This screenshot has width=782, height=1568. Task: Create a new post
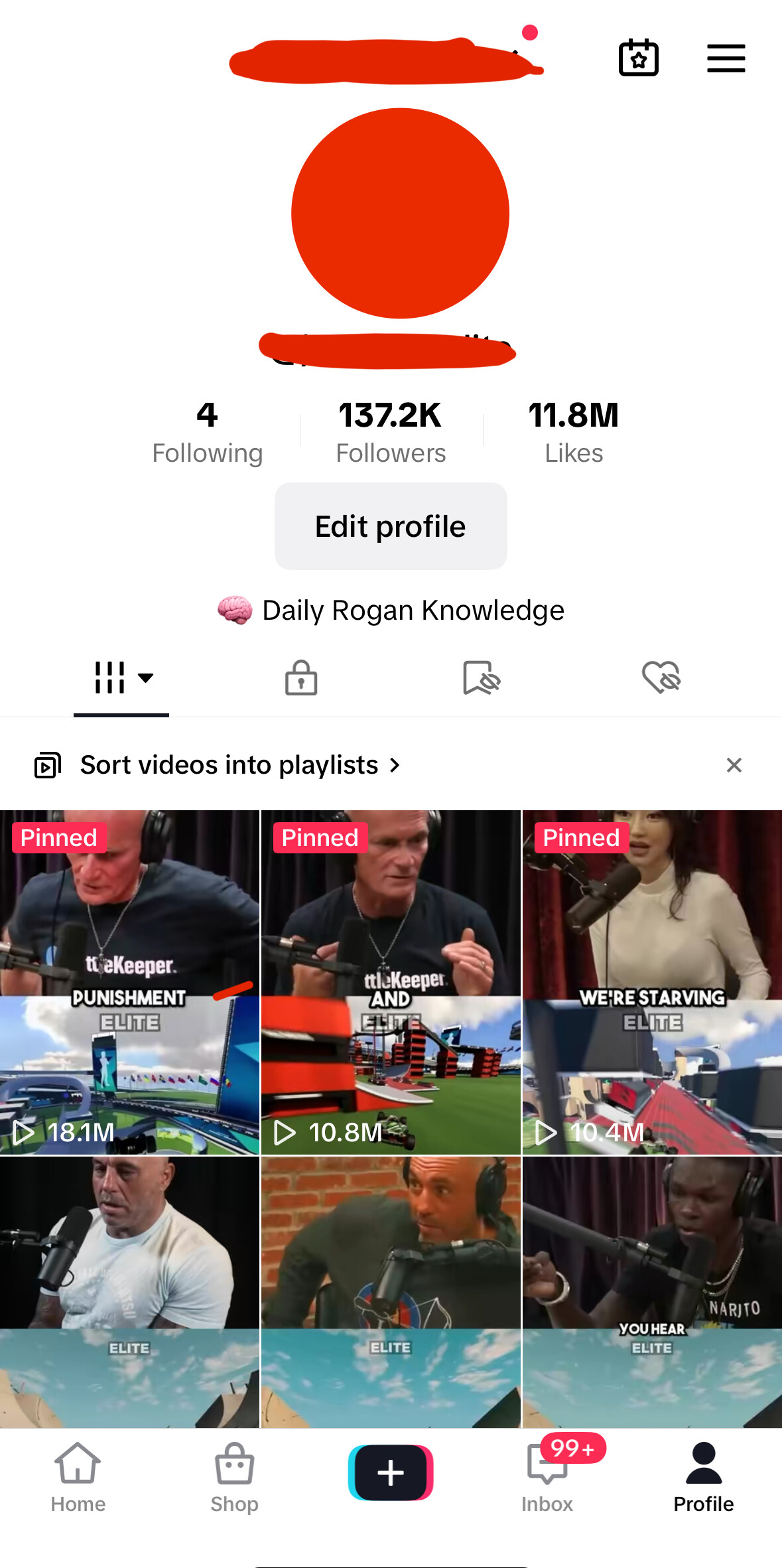tap(391, 1472)
